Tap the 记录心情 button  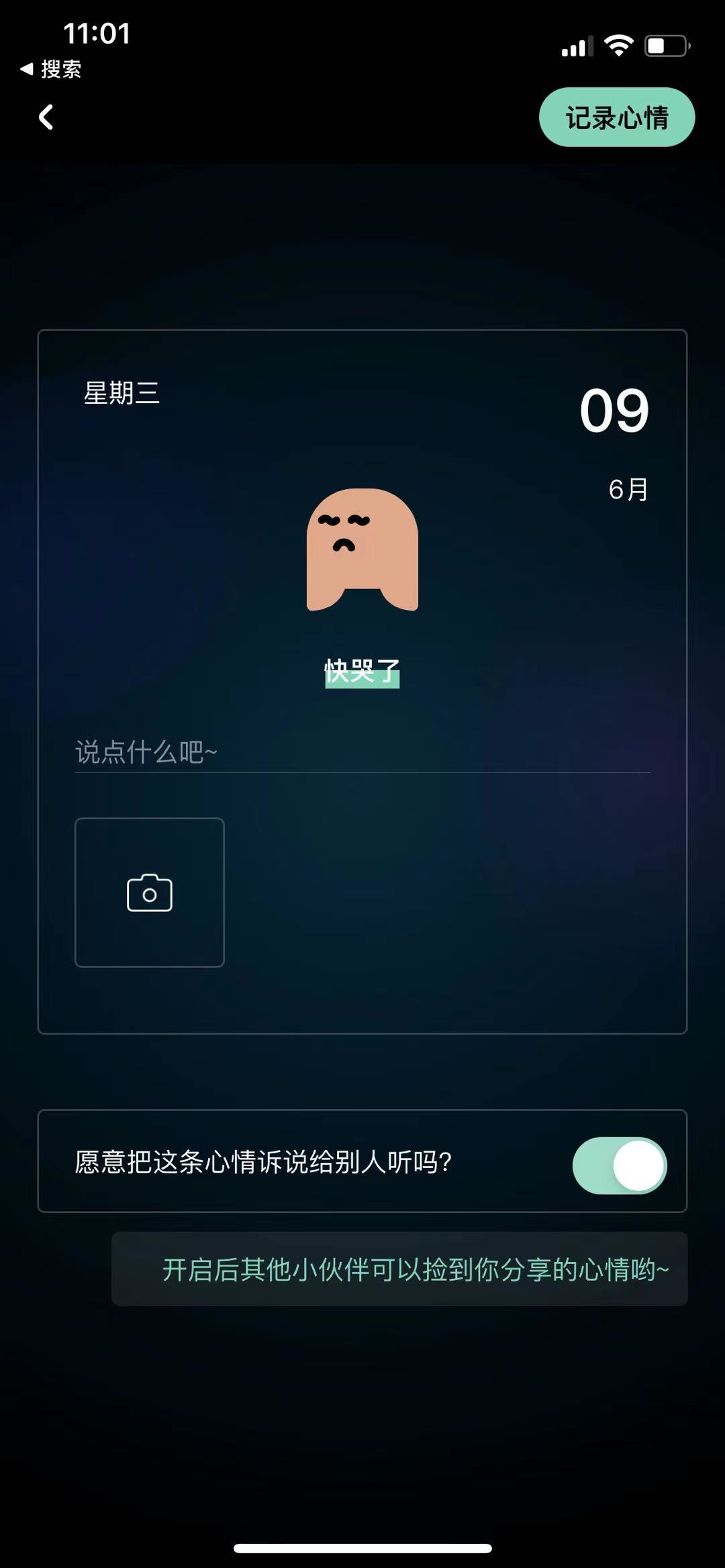point(616,117)
